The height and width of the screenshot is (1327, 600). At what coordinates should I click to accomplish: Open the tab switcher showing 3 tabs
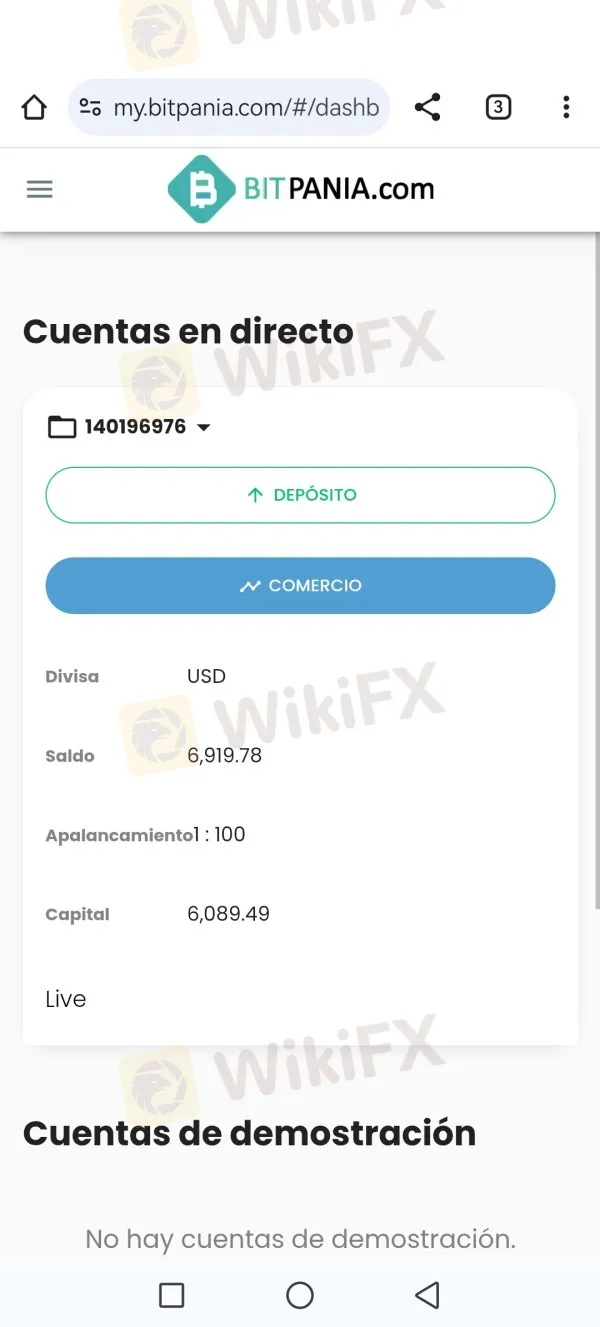click(498, 108)
